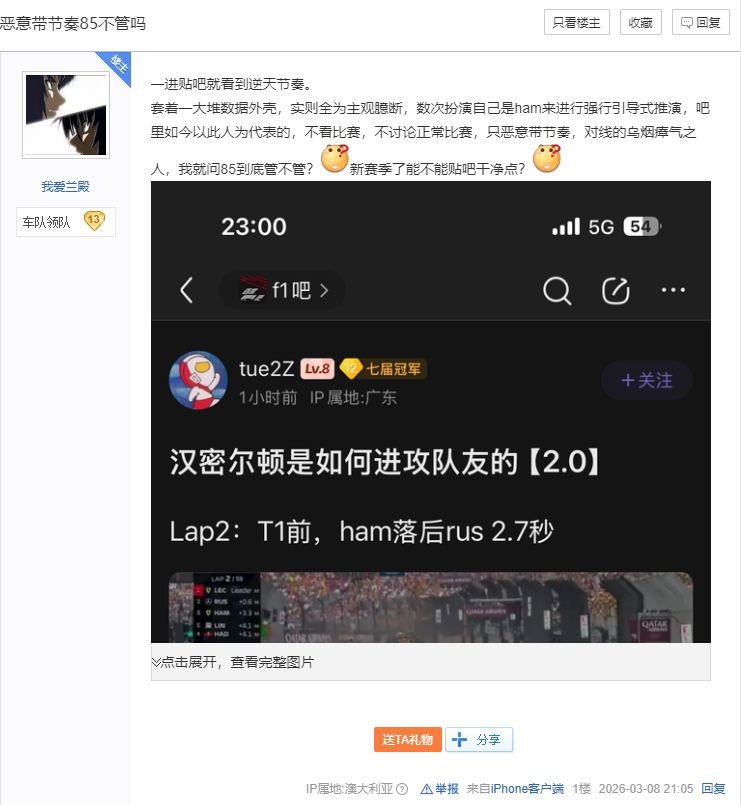Share this post with 分享

click(x=479, y=740)
